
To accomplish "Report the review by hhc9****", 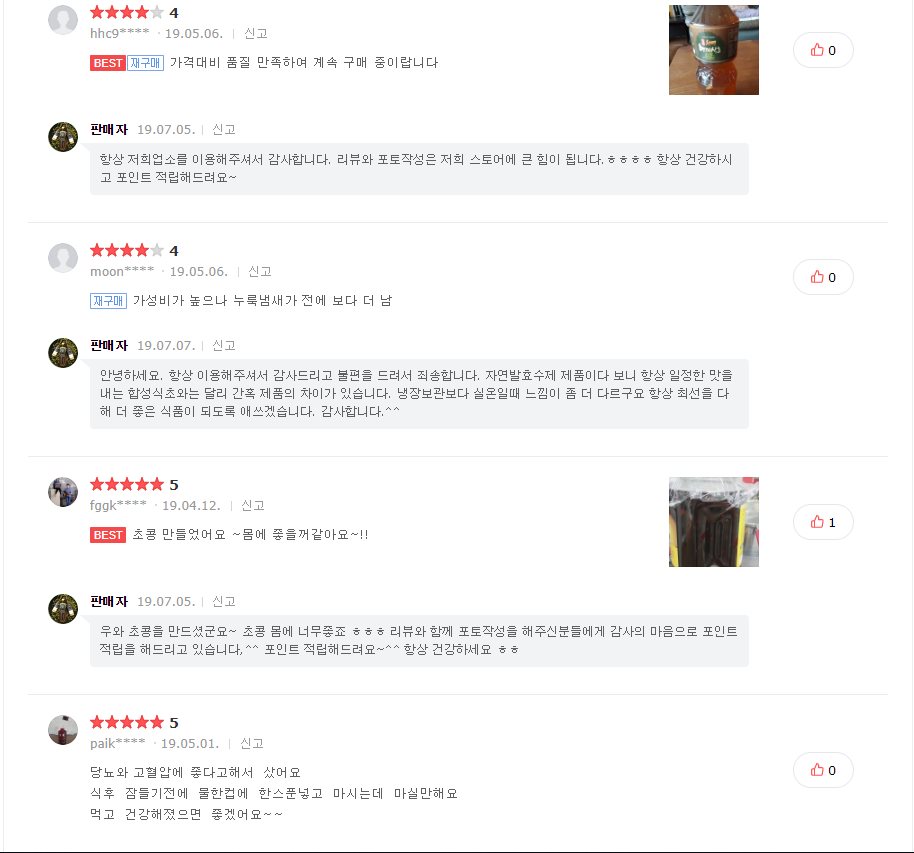I will point(256,33).
